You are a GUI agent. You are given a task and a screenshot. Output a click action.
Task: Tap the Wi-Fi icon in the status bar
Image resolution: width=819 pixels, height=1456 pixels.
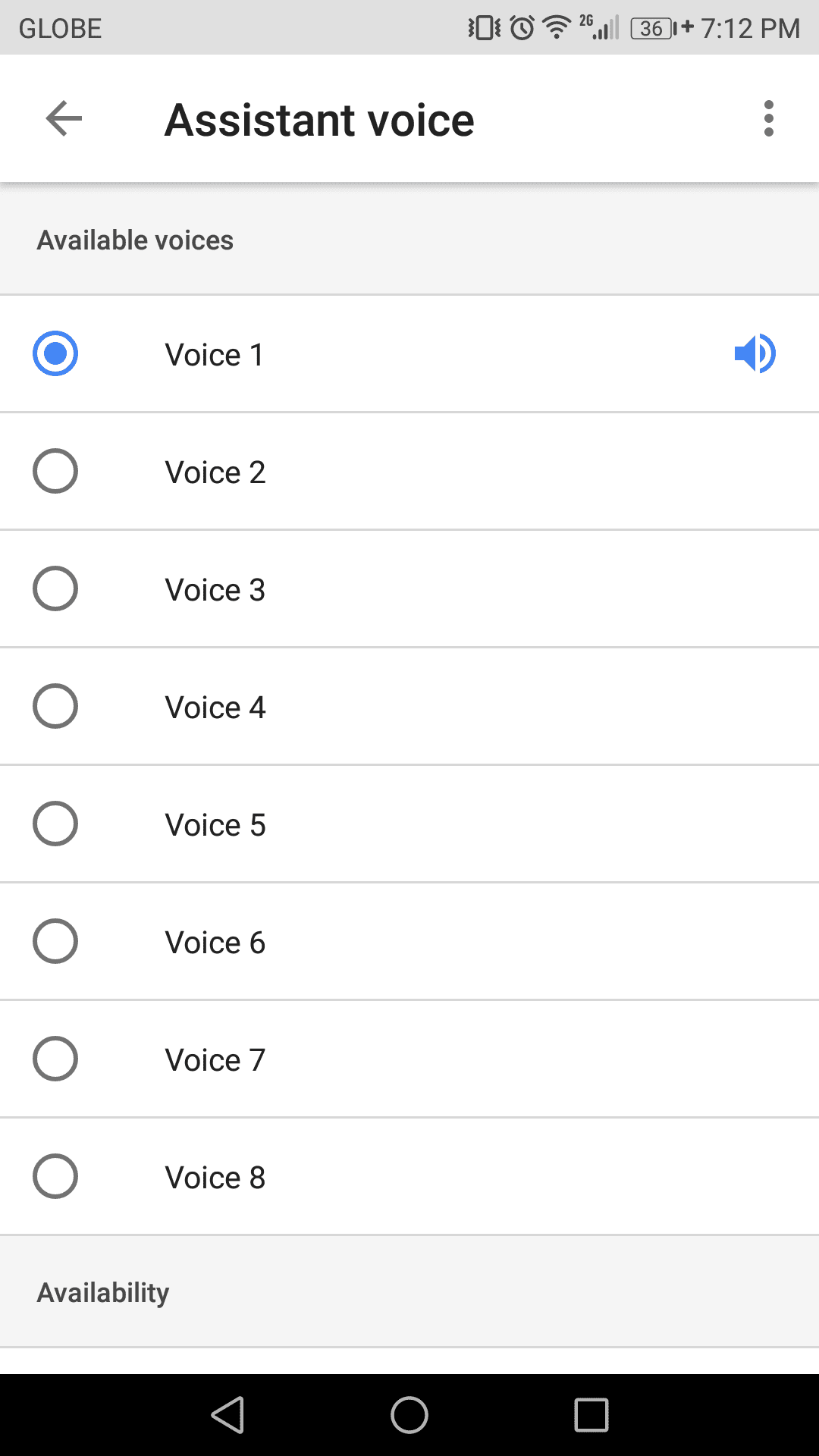coord(554,27)
